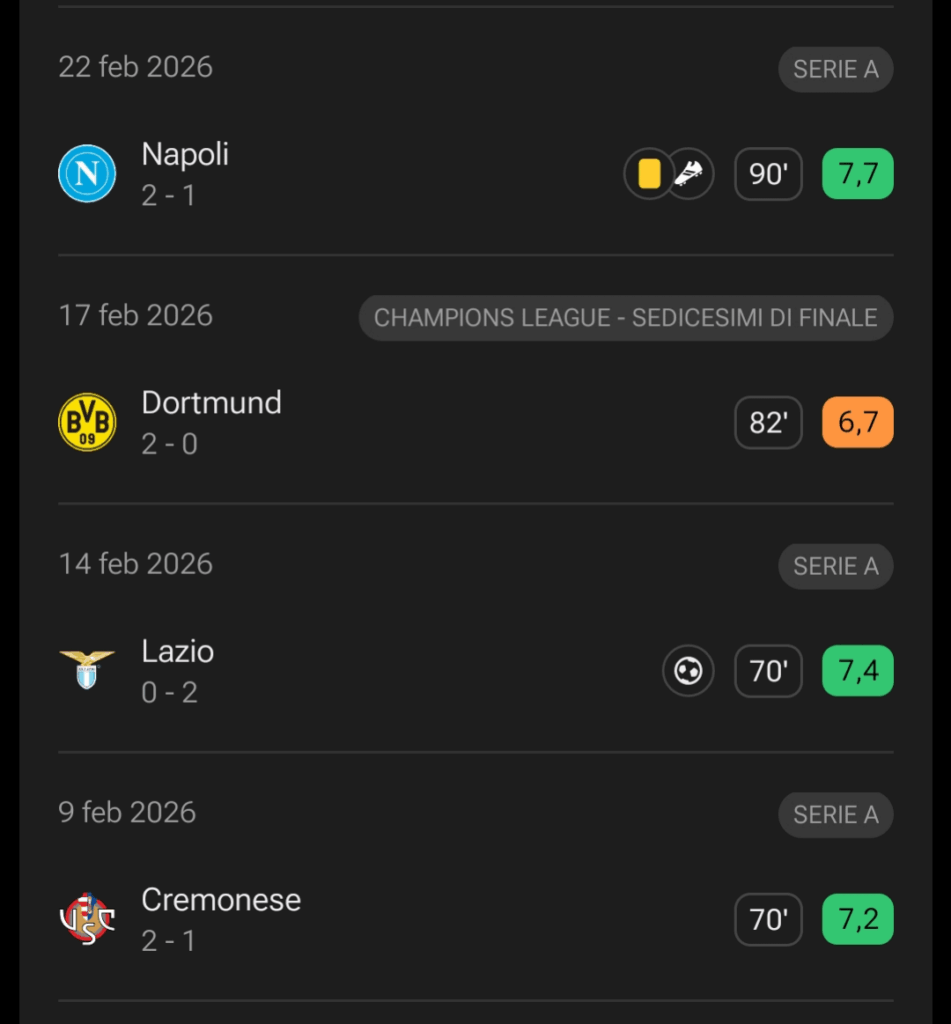Open the 82' minutes badge for Dortmund
The height and width of the screenshot is (1024, 951).
point(767,422)
